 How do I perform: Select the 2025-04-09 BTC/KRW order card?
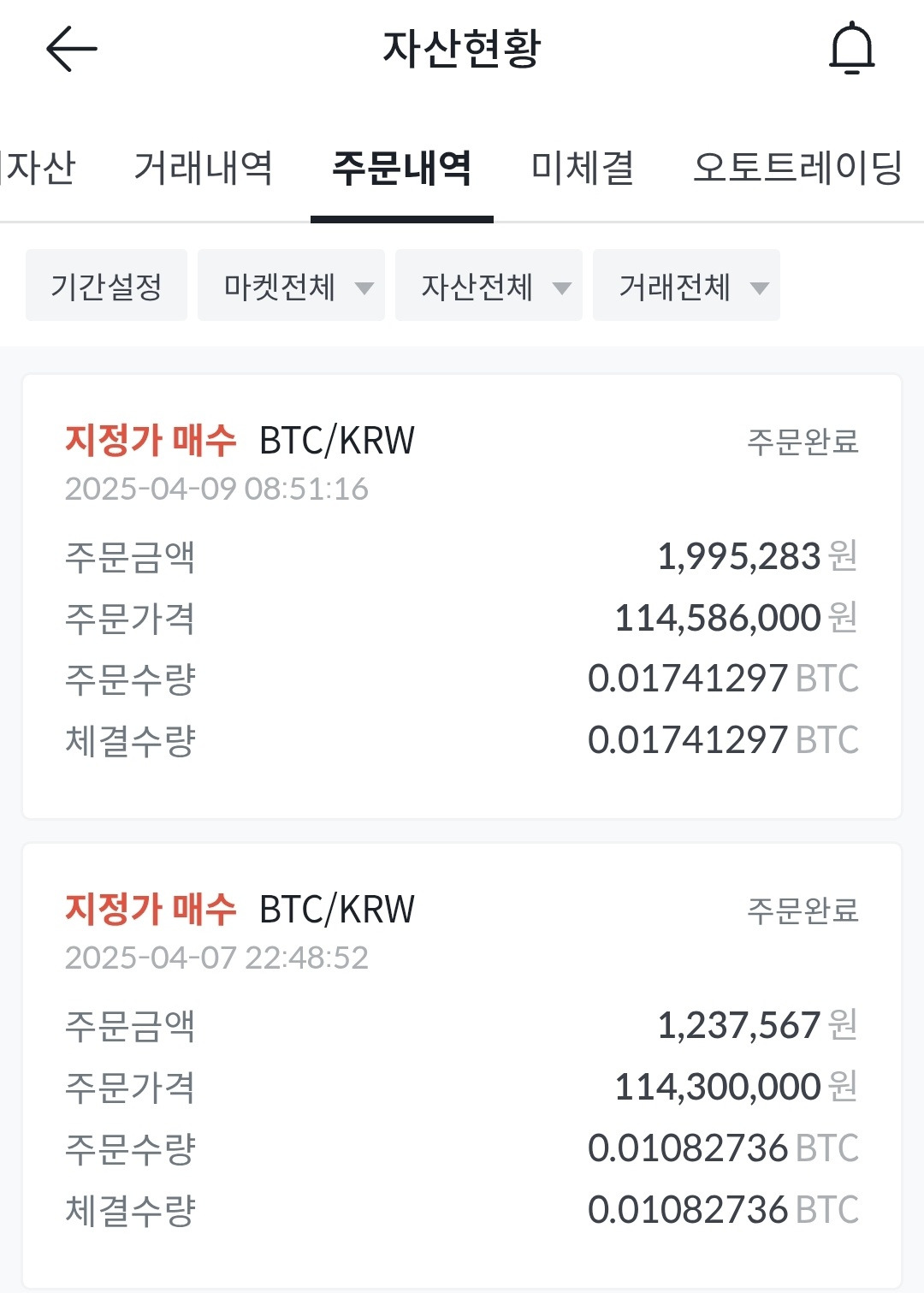pos(462,590)
